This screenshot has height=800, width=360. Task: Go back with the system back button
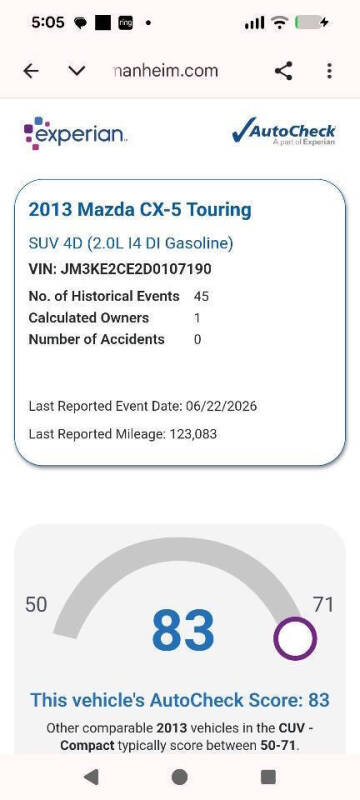(91, 777)
